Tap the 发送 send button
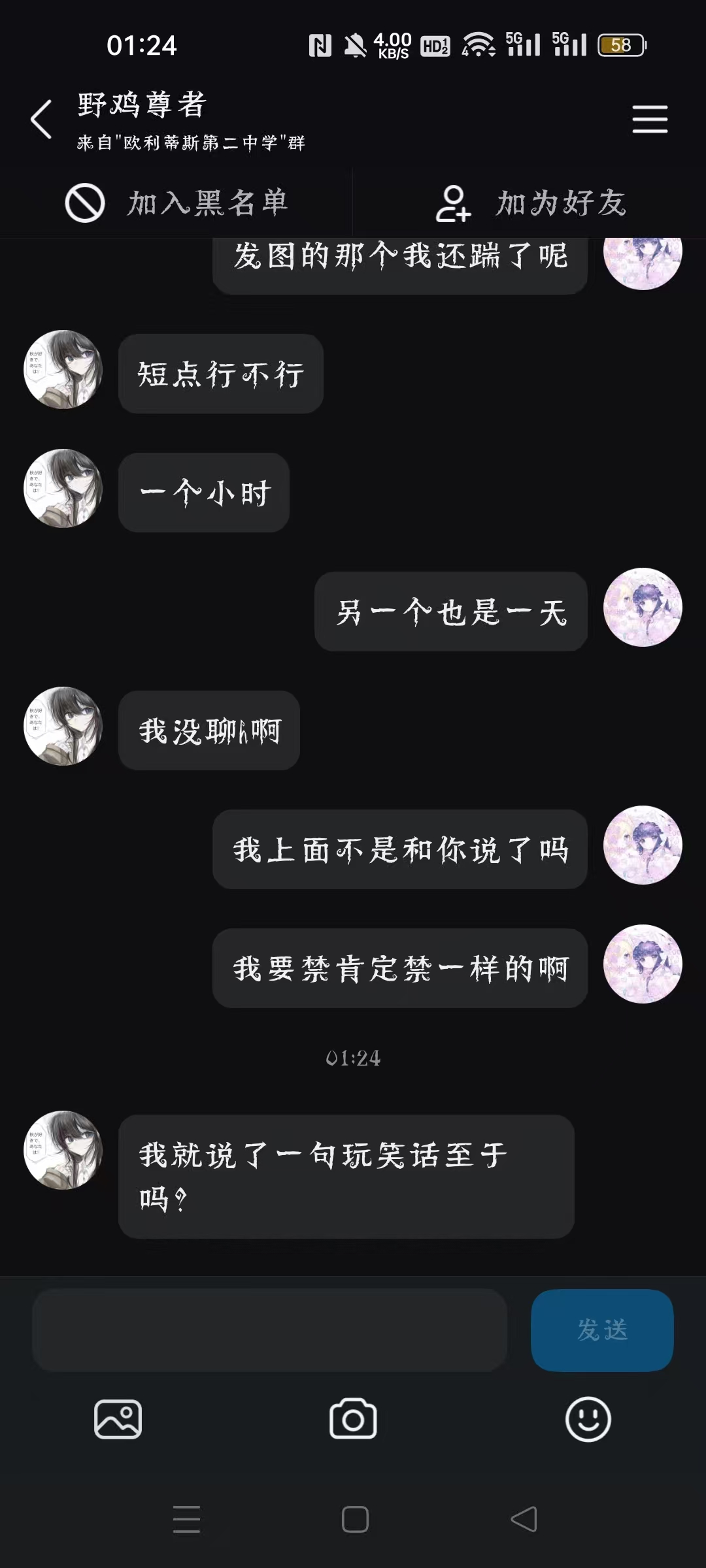The width and height of the screenshot is (706, 1568). tap(602, 1330)
